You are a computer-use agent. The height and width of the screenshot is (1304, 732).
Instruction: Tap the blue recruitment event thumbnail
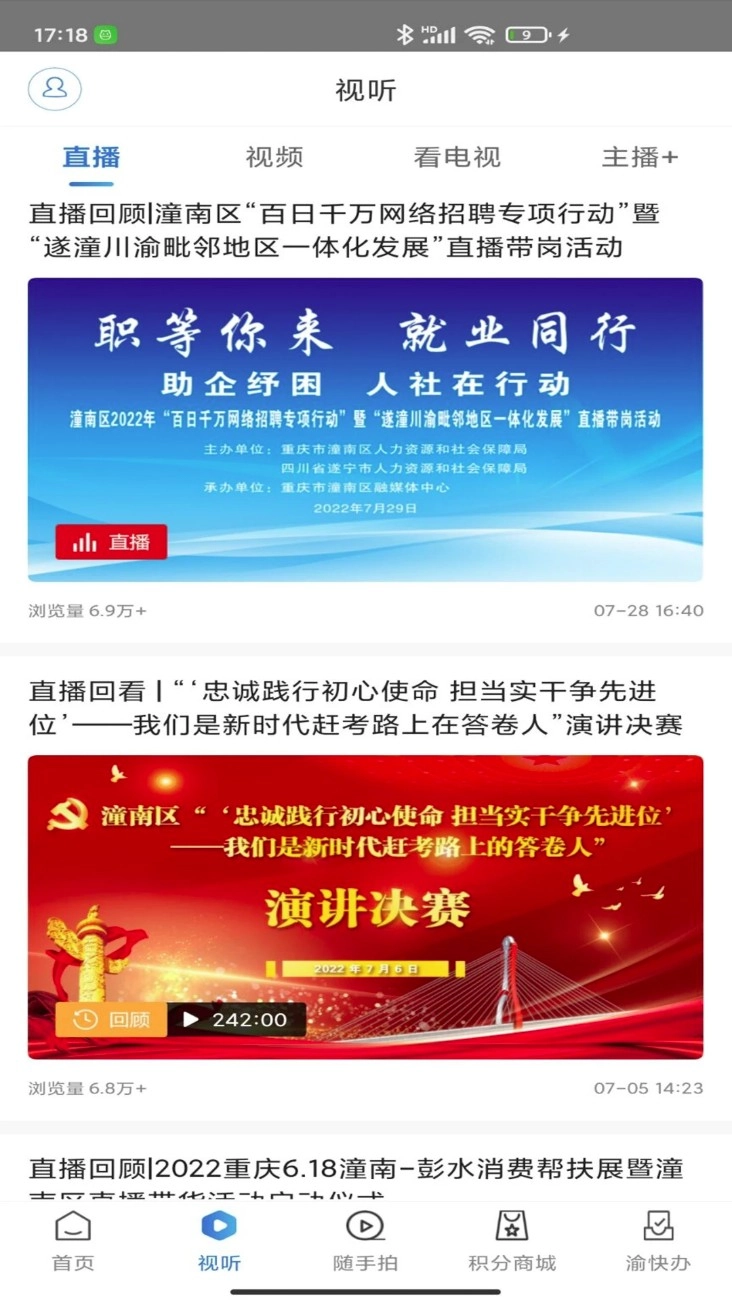click(366, 428)
